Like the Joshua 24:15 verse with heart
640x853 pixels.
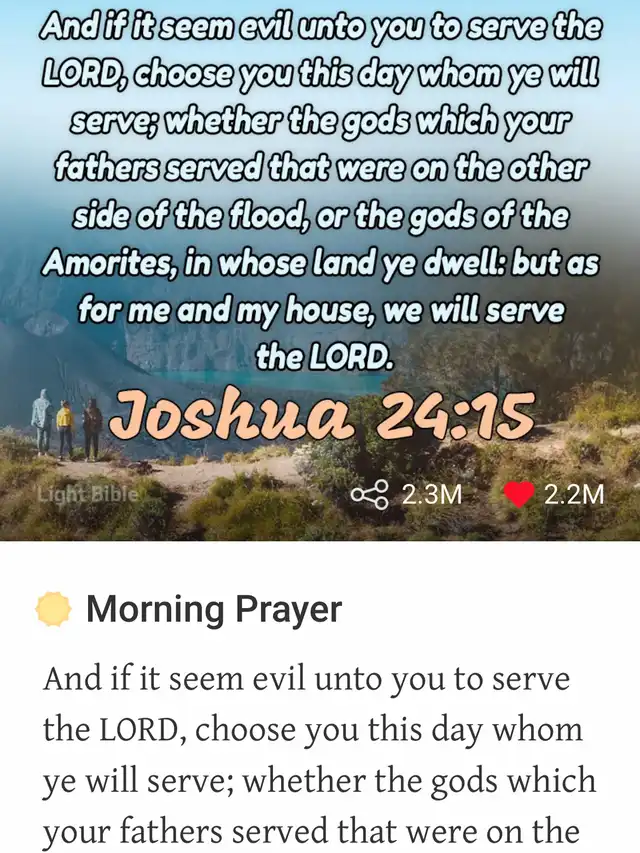click(x=519, y=494)
